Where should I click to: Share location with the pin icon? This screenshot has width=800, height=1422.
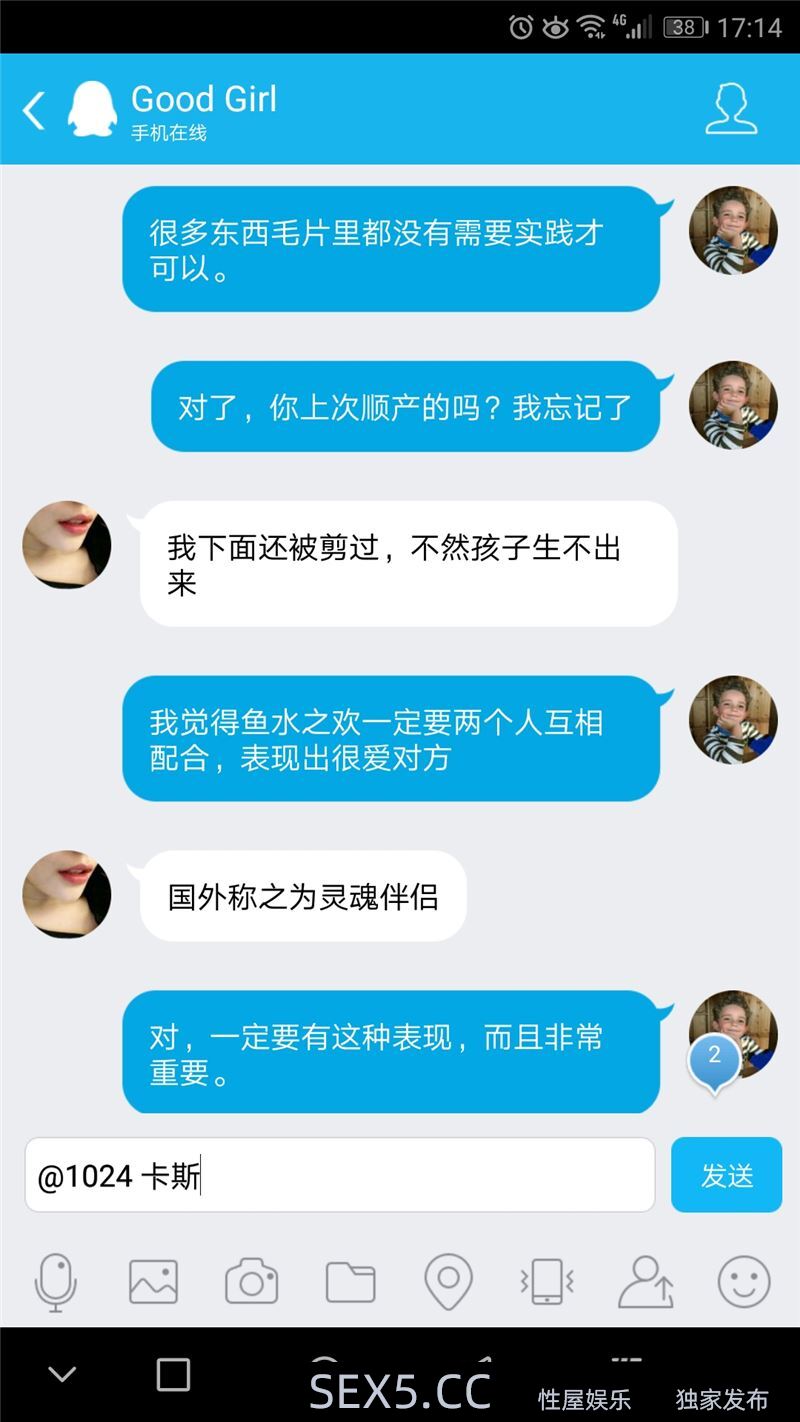[x=448, y=1281]
